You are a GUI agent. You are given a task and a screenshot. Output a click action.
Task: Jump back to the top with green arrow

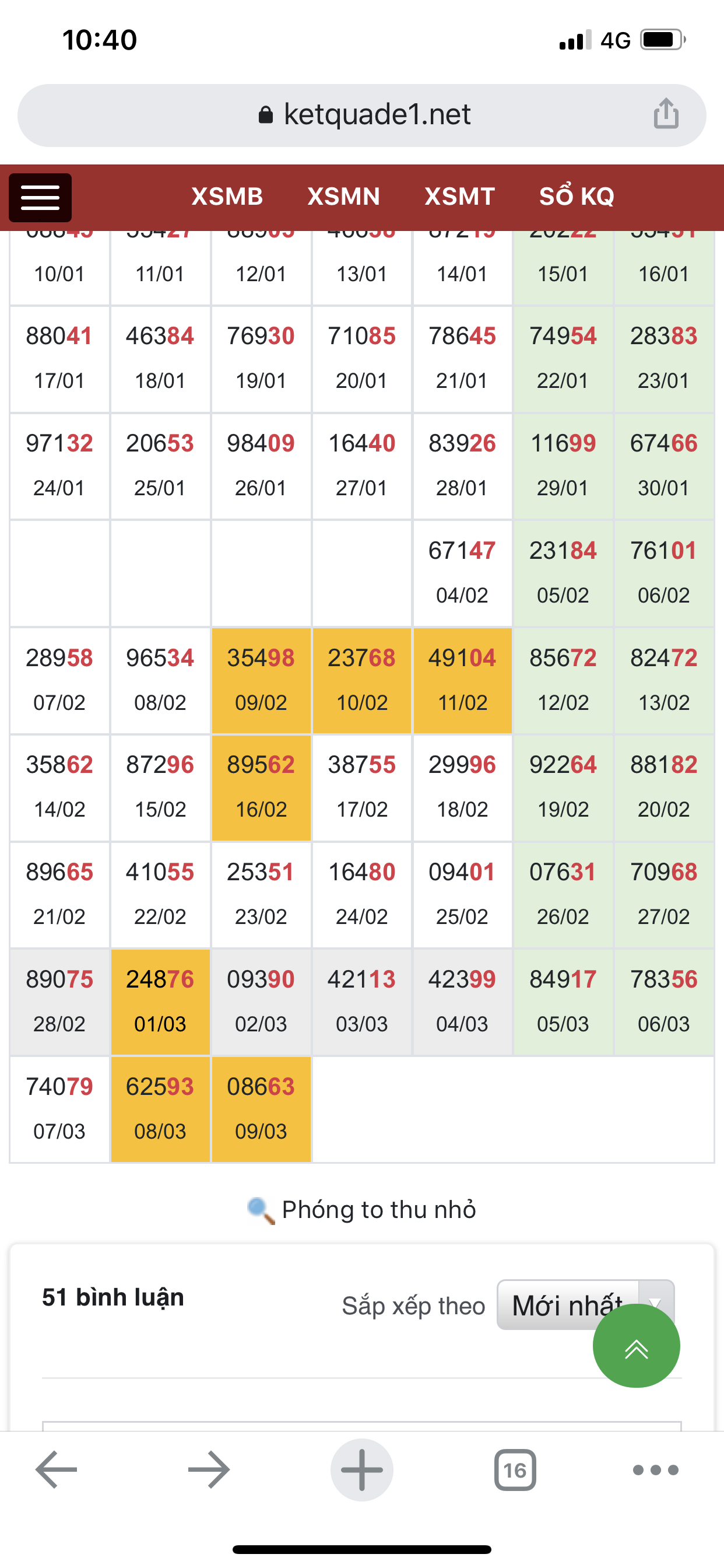[x=637, y=1345]
